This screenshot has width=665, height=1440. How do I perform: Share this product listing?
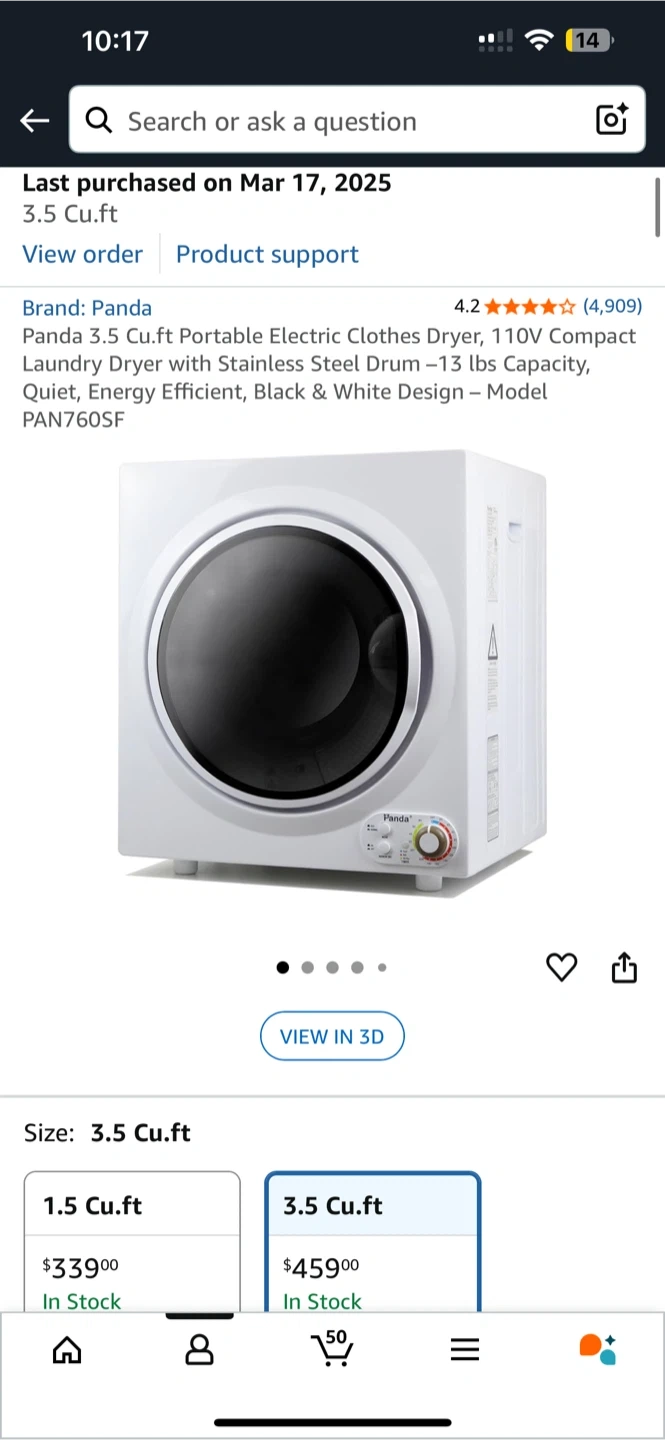624,967
